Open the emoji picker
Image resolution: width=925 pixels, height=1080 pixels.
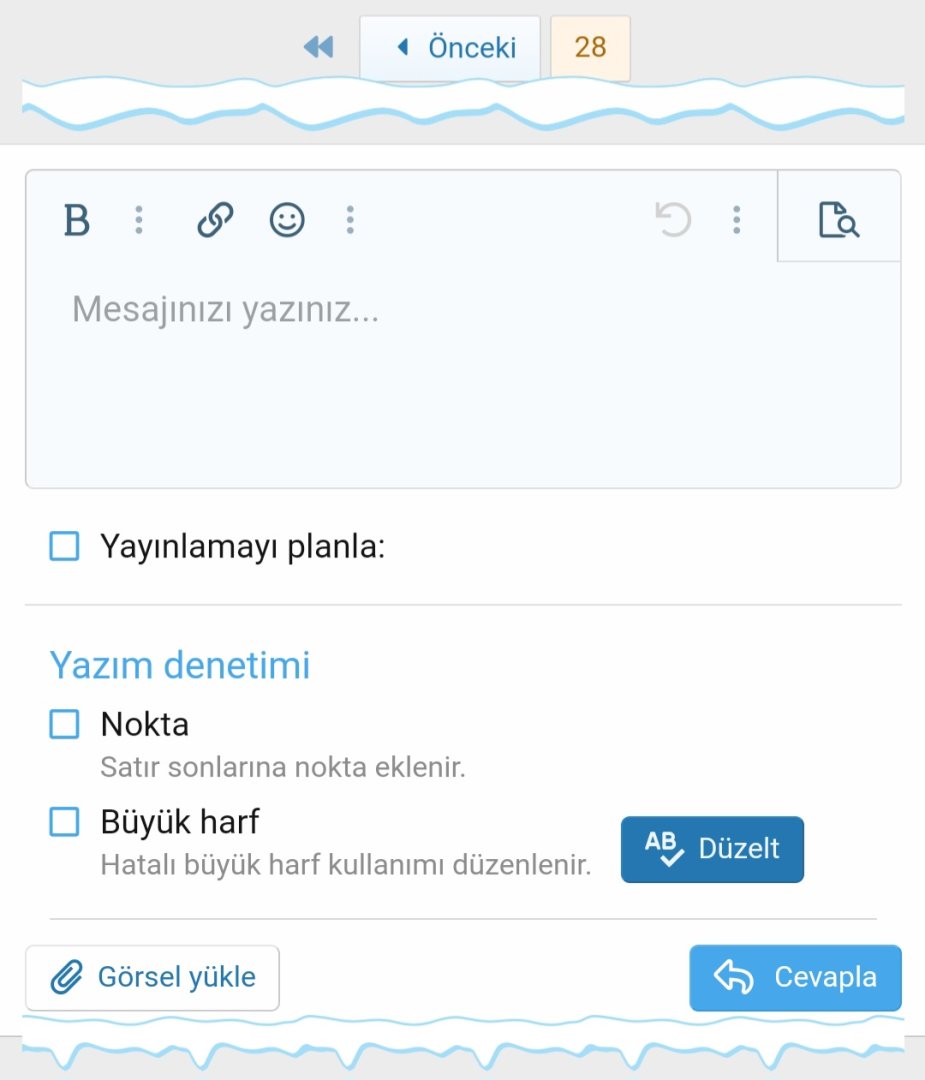point(287,220)
